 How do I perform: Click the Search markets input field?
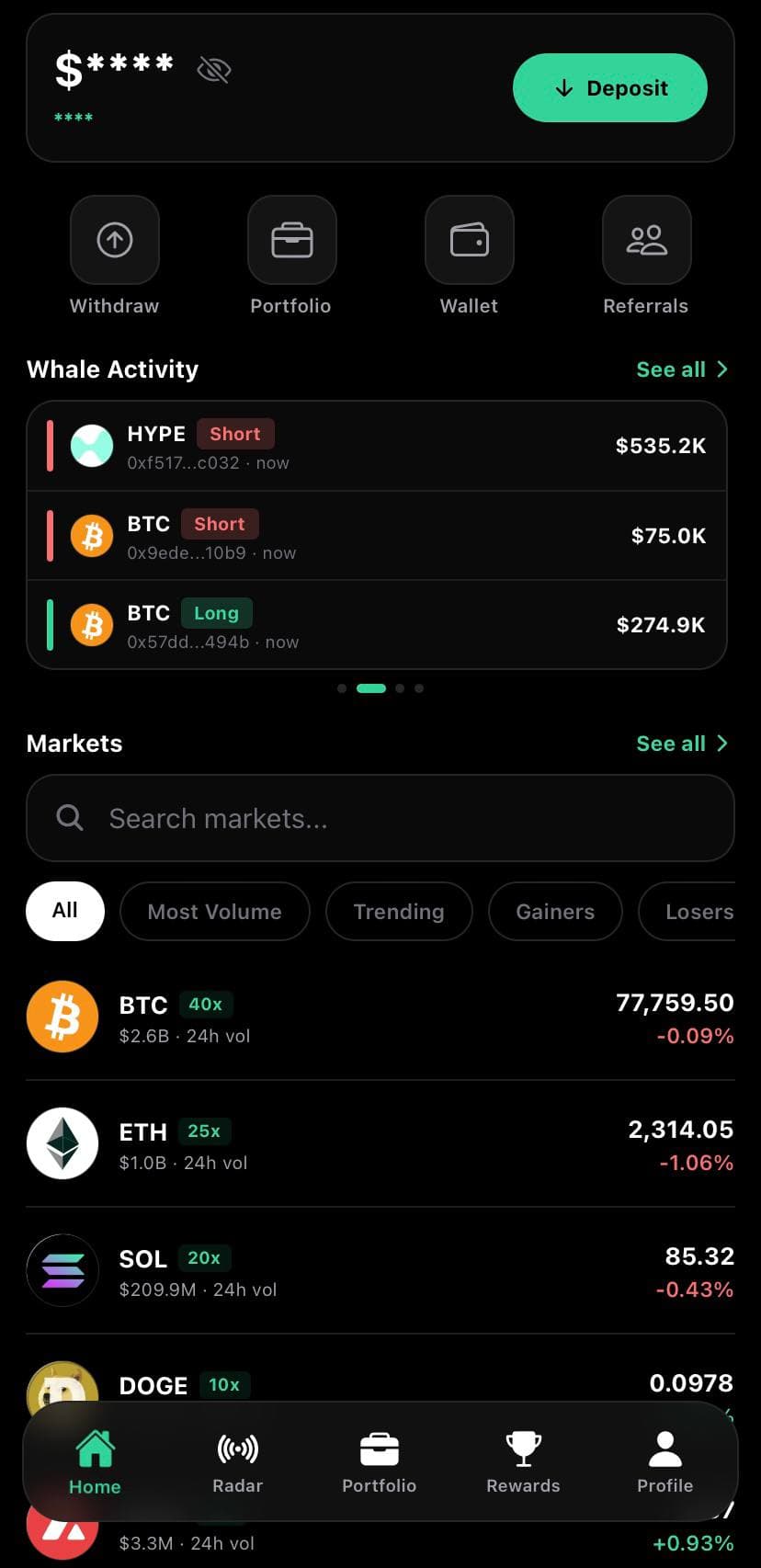click(x=380, y=818)
